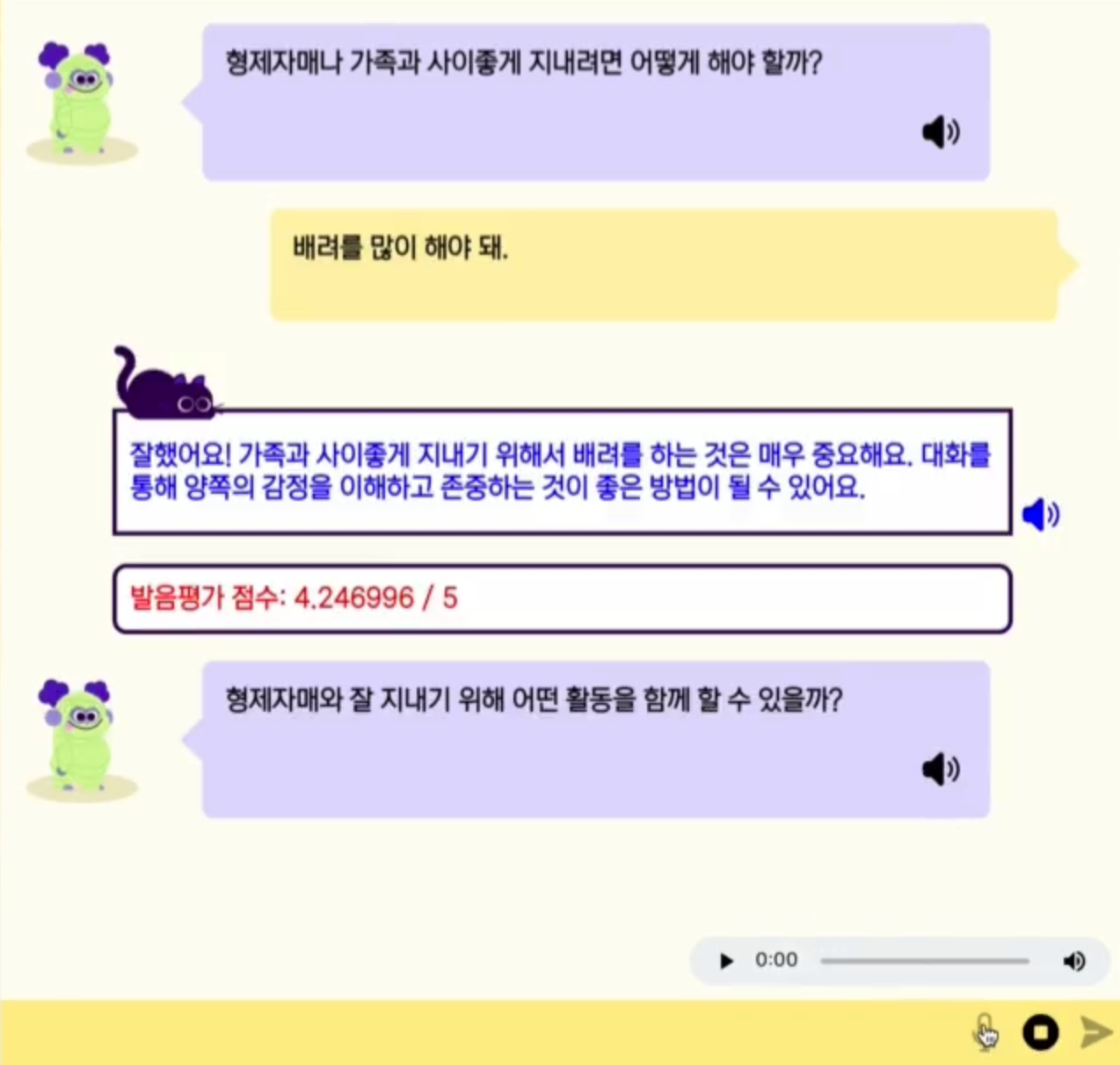Image resolution: width=1120 pixels, height=1065 pixels.
Task: Play audio for the blue feedback message
Action: pyautogui.click(x=1040, y=515)
